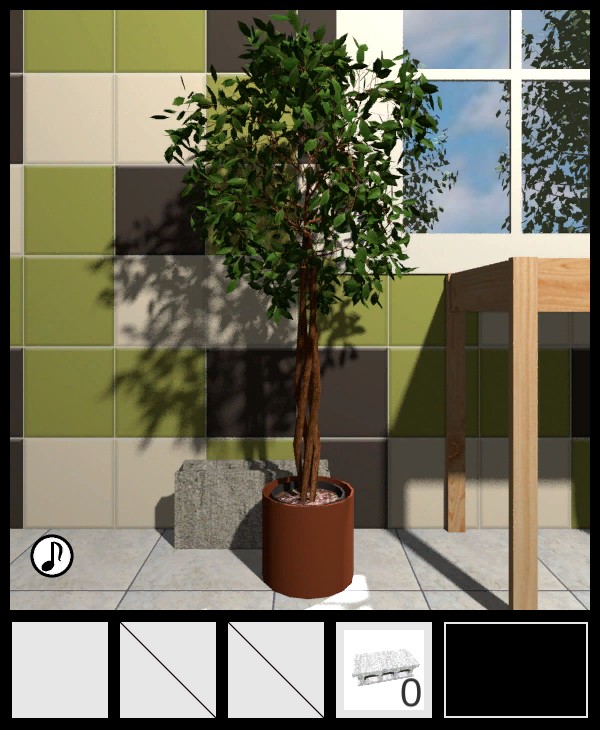Open the black item detail panel
Viewport: 600px width, 730px height.
coord(516,670)
